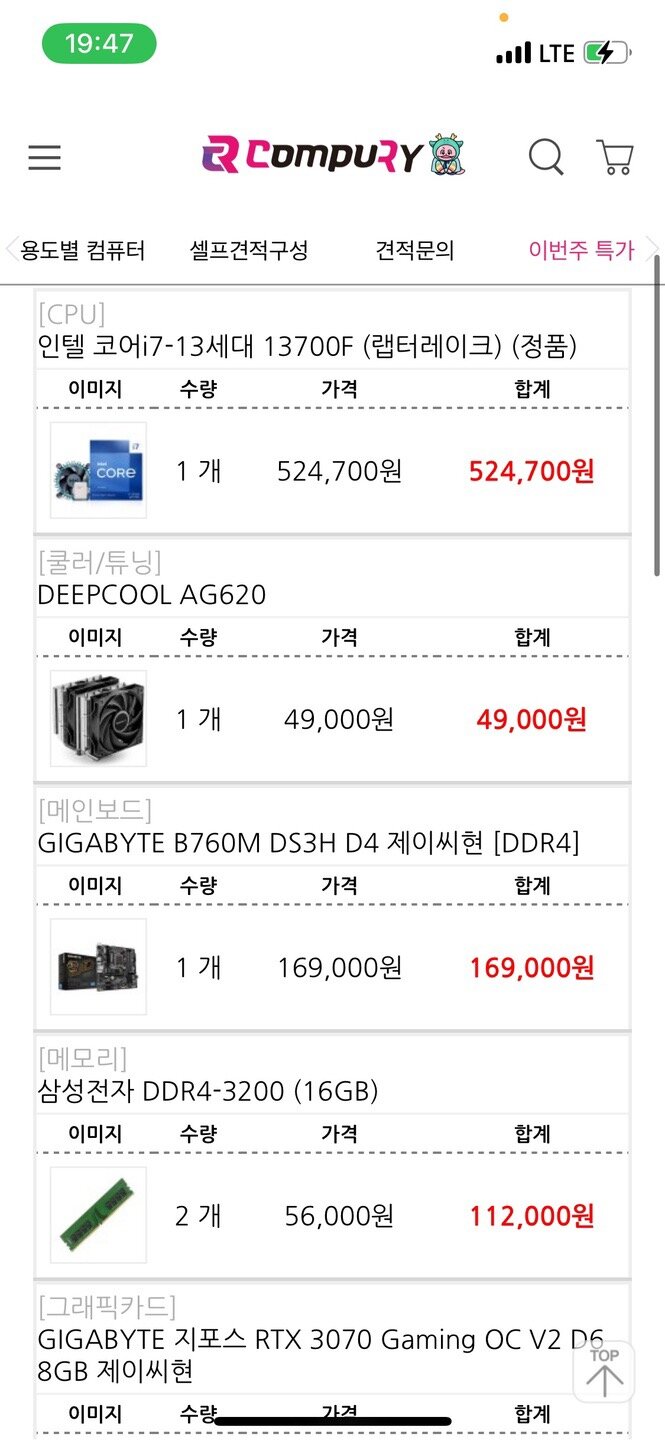This screenshot has width=665, height=1440.
Task: Open the 견적문의 tab
Action: (x=415, y=250)
